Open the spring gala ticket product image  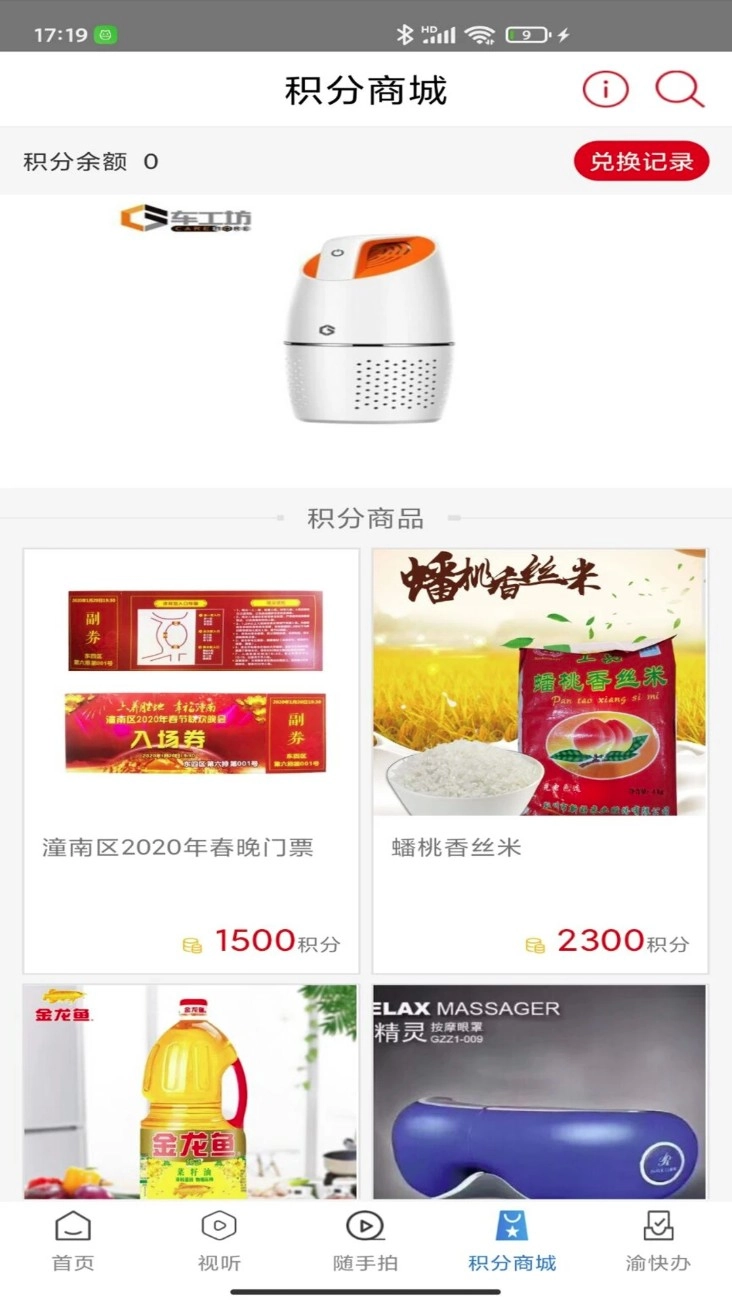pos(190,680)
